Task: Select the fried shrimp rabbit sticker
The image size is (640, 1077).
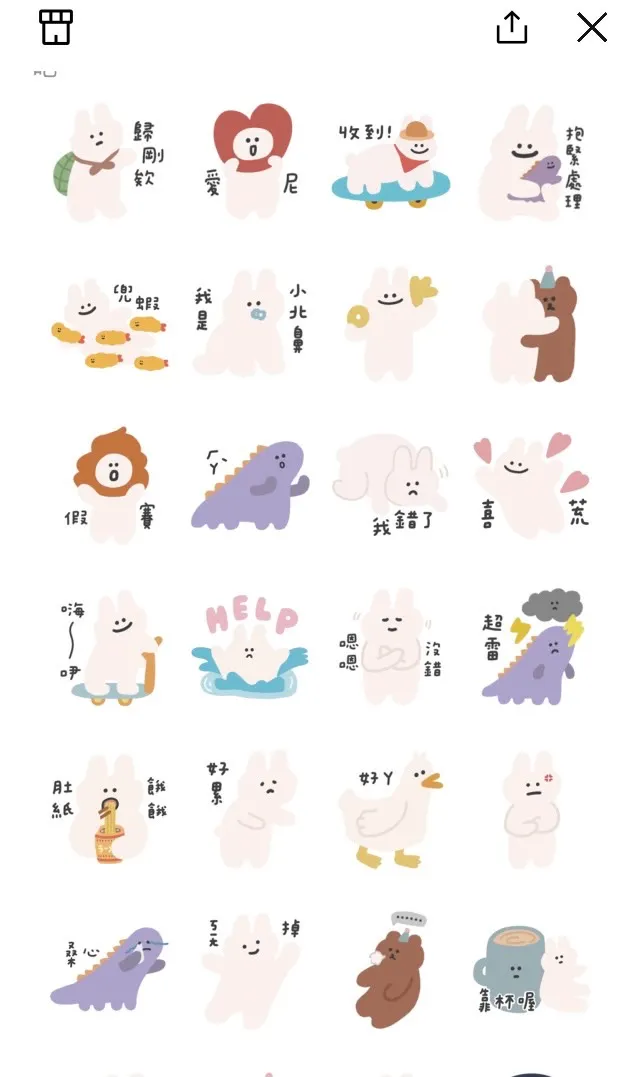Action: coord(108,326)
